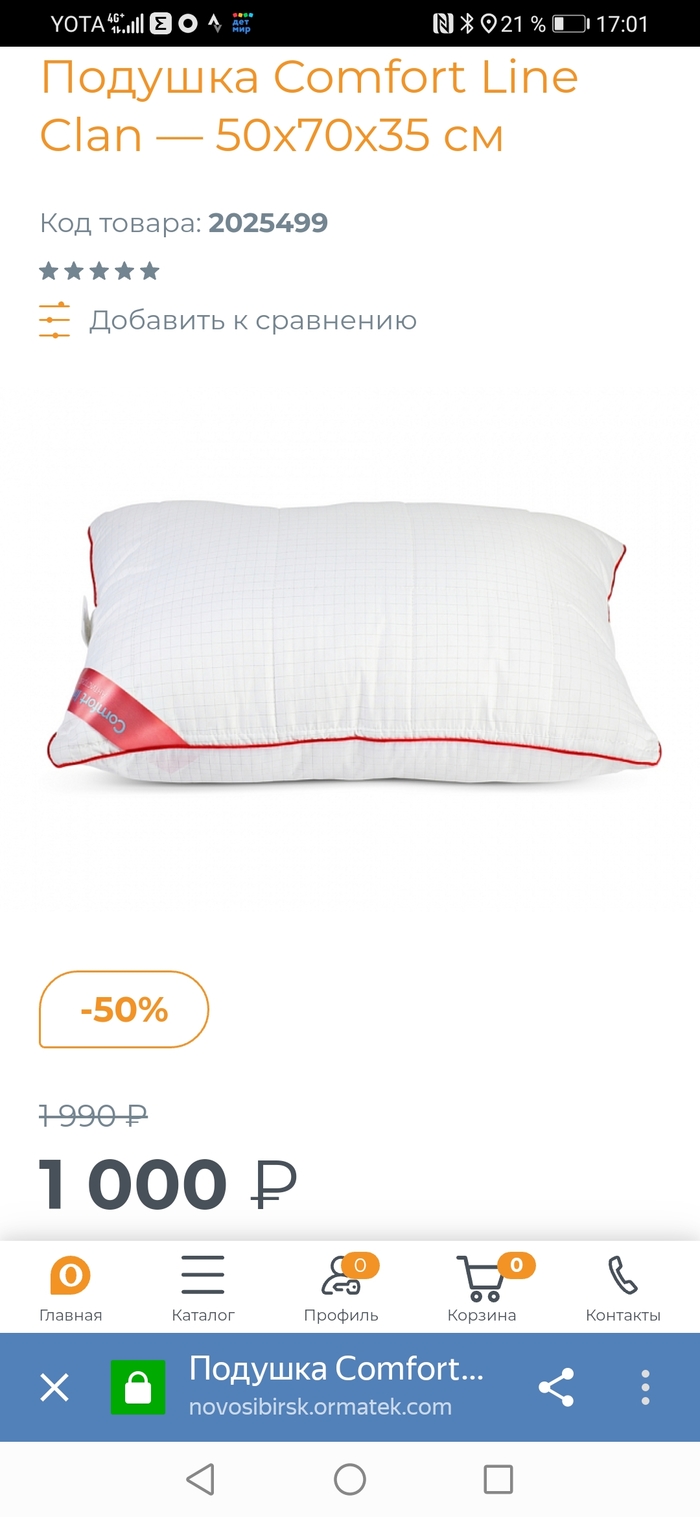Viewport: 700px width, 1517px height.
Task: Tap the five-star product rating
Action: (99, 271)
